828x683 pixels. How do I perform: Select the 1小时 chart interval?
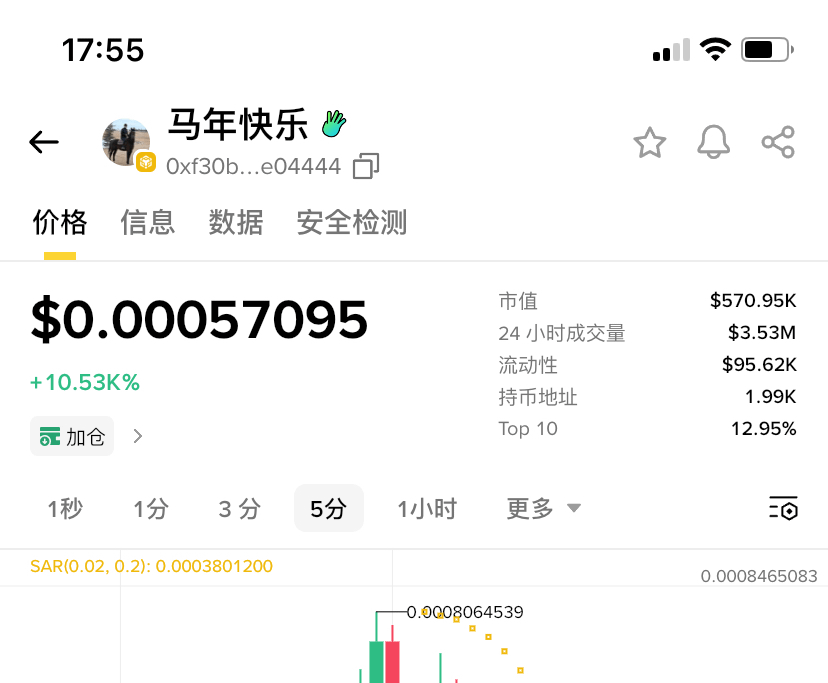coord(427,509)
